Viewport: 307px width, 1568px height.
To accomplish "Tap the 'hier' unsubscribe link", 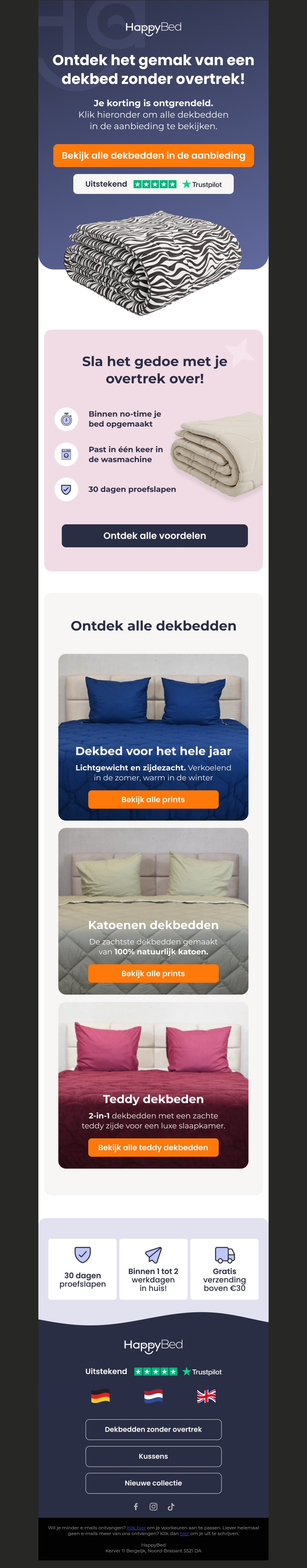I will (184, 1533).
